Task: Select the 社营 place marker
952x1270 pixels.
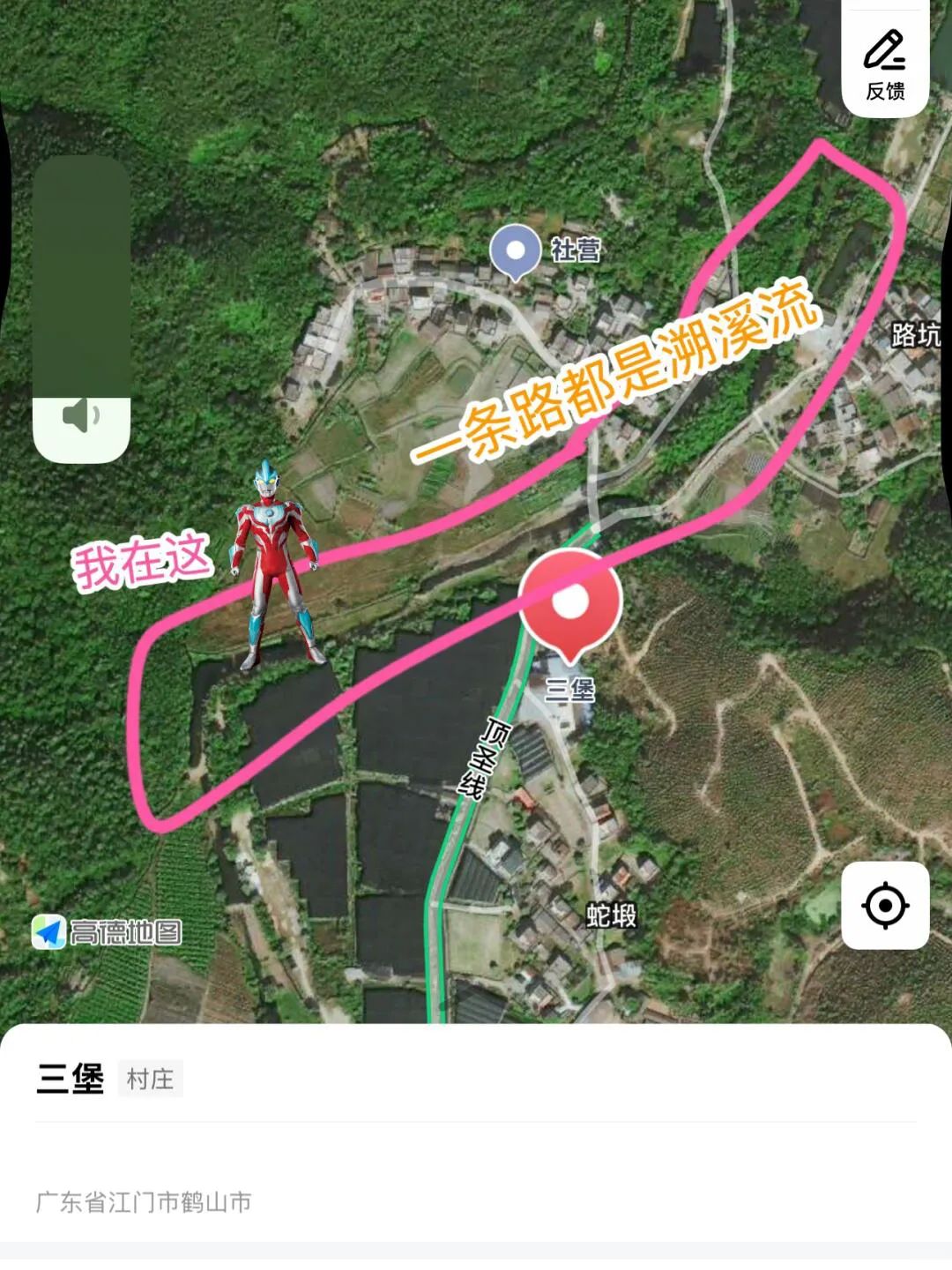Action: click(515, 250)
